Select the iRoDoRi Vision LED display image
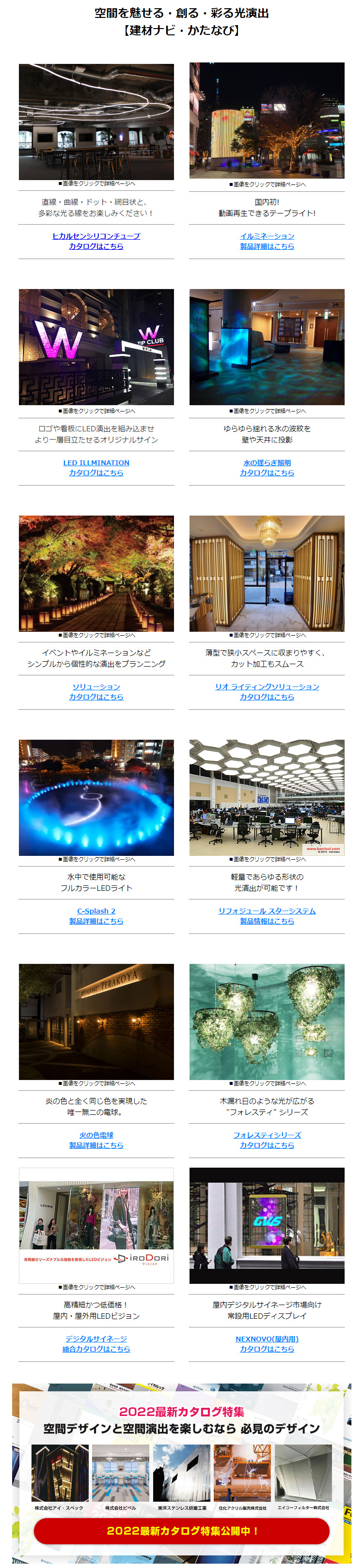 click(96, 1225)
